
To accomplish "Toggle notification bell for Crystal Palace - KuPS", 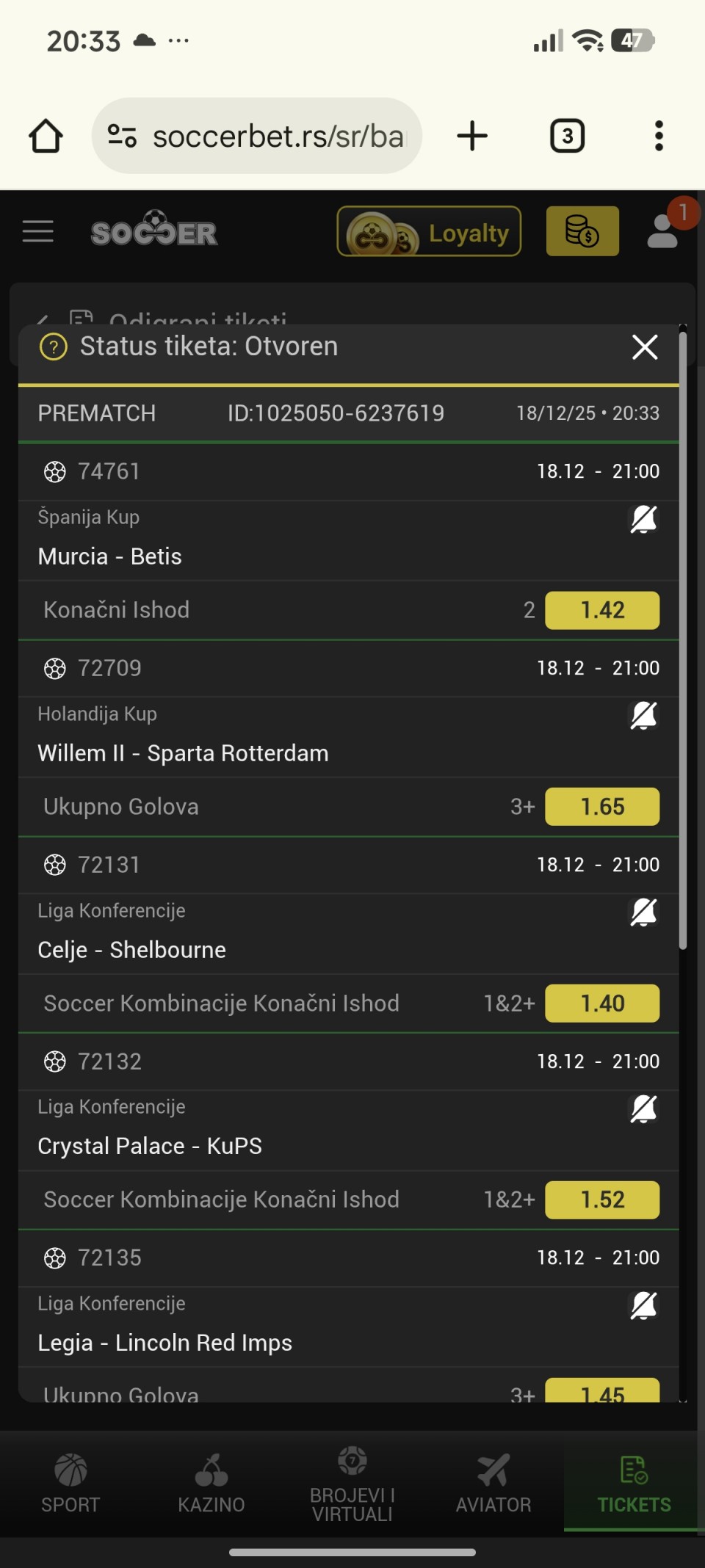I will 643,1109.
